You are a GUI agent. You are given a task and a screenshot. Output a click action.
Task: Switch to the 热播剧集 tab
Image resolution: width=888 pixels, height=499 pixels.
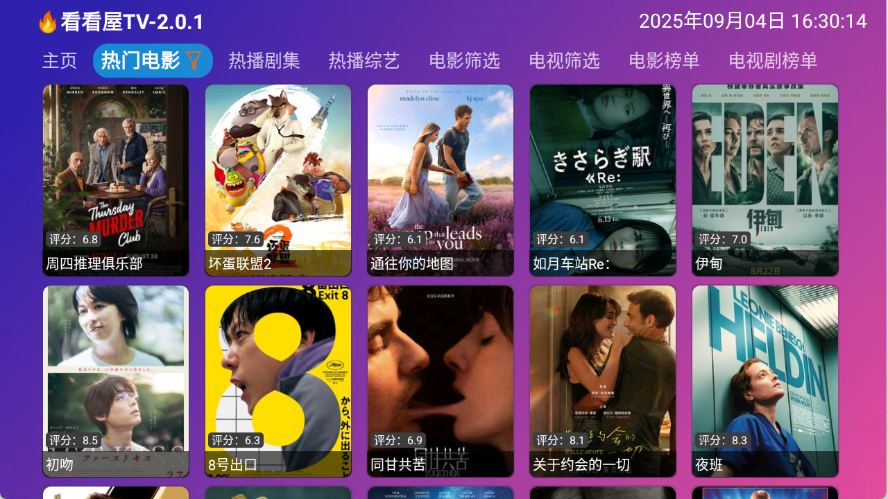point(264,61)
